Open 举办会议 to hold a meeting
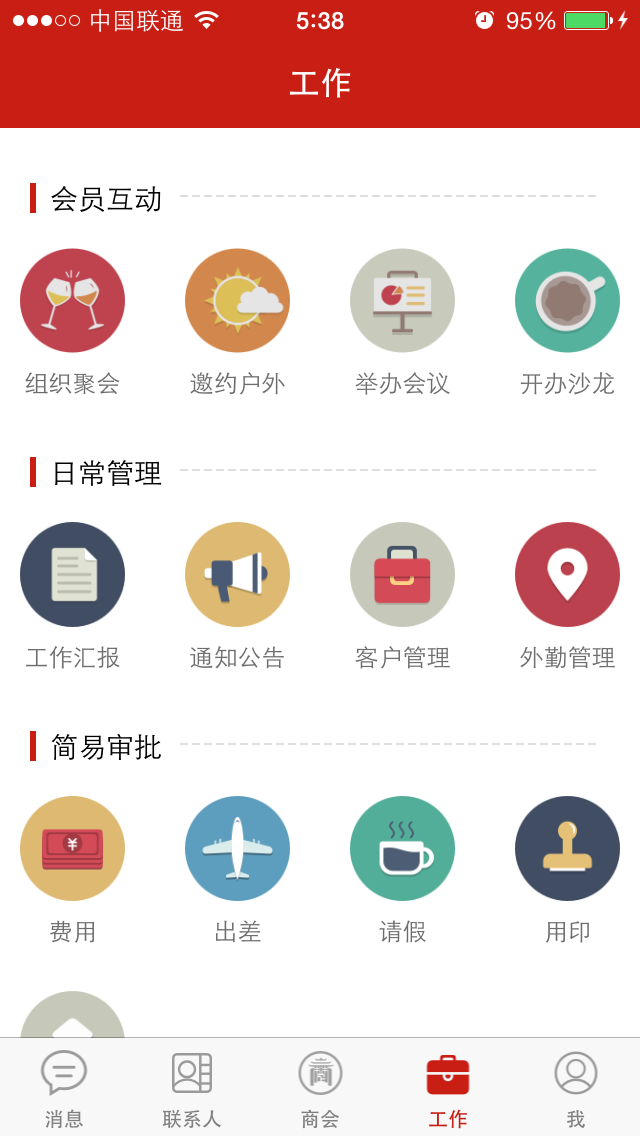 tap(402, 301)
